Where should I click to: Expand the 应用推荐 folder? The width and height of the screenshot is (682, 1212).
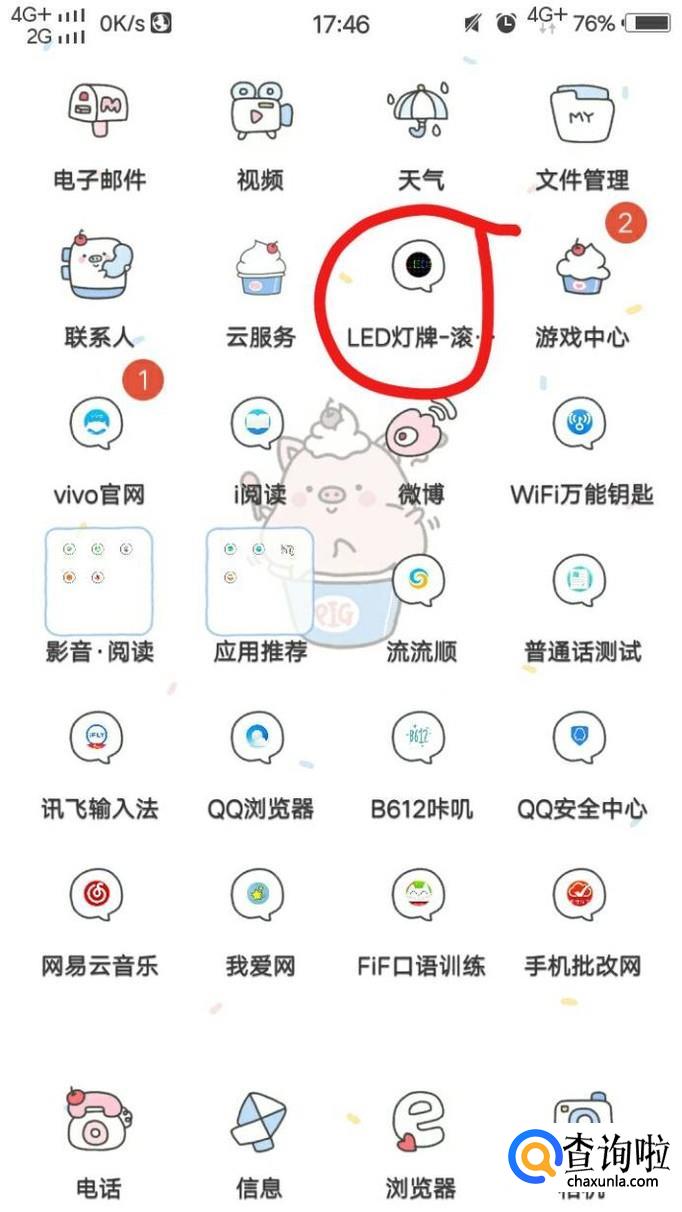click(x=259, y=581)
